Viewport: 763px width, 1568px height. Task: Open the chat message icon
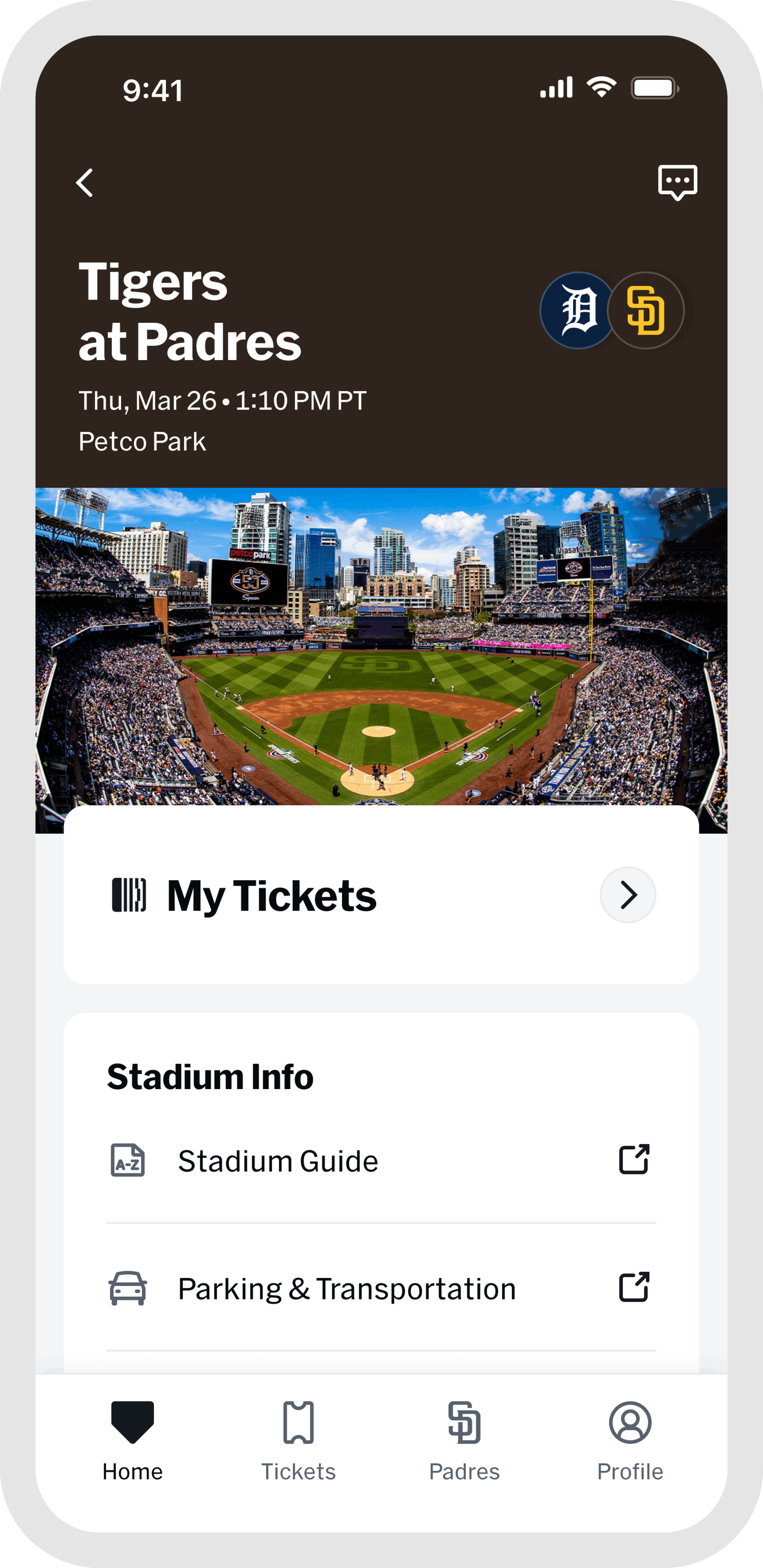677,181
